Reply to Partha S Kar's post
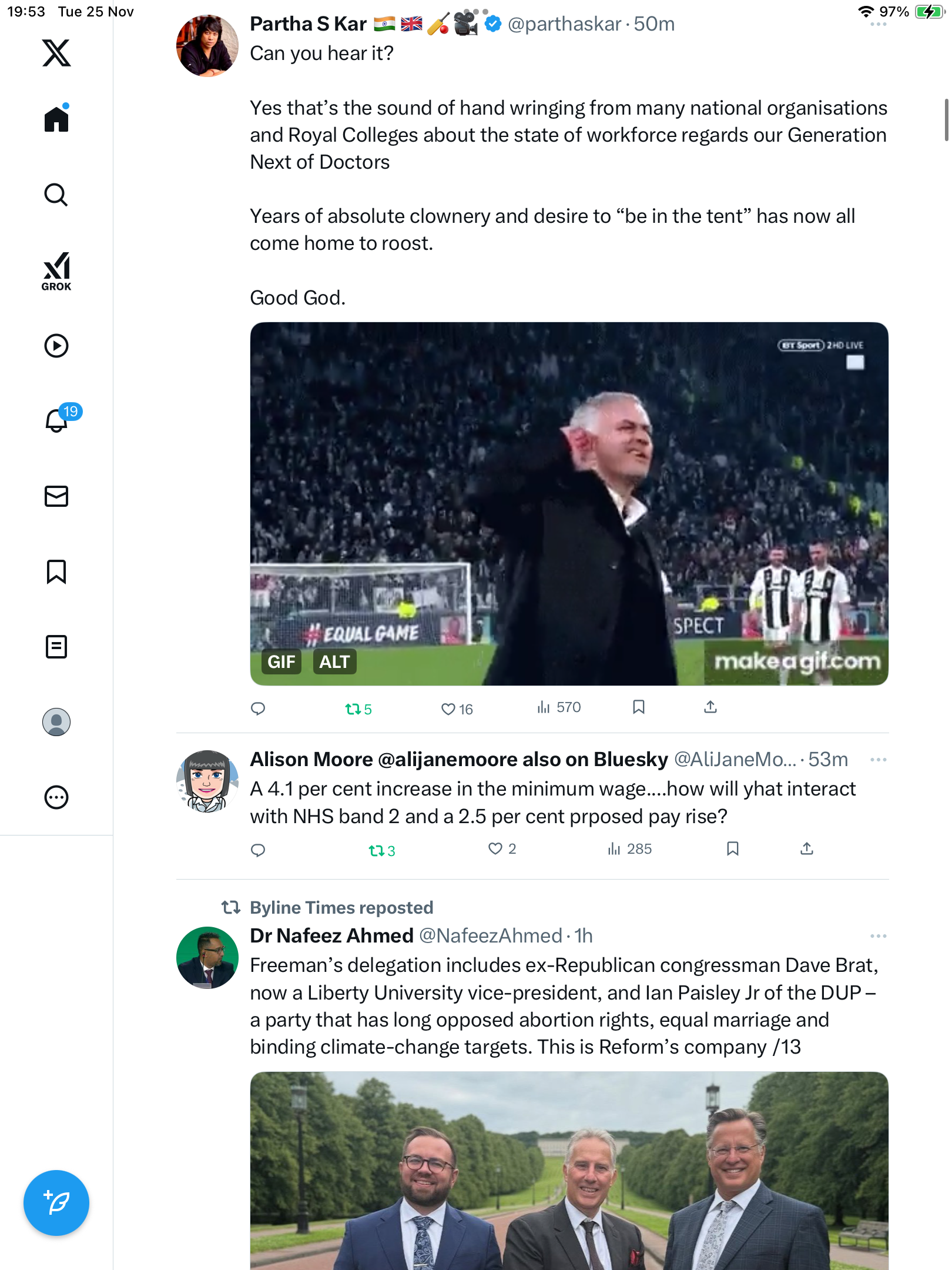The height and width of the screenshot is (1270, 952). 258,708
